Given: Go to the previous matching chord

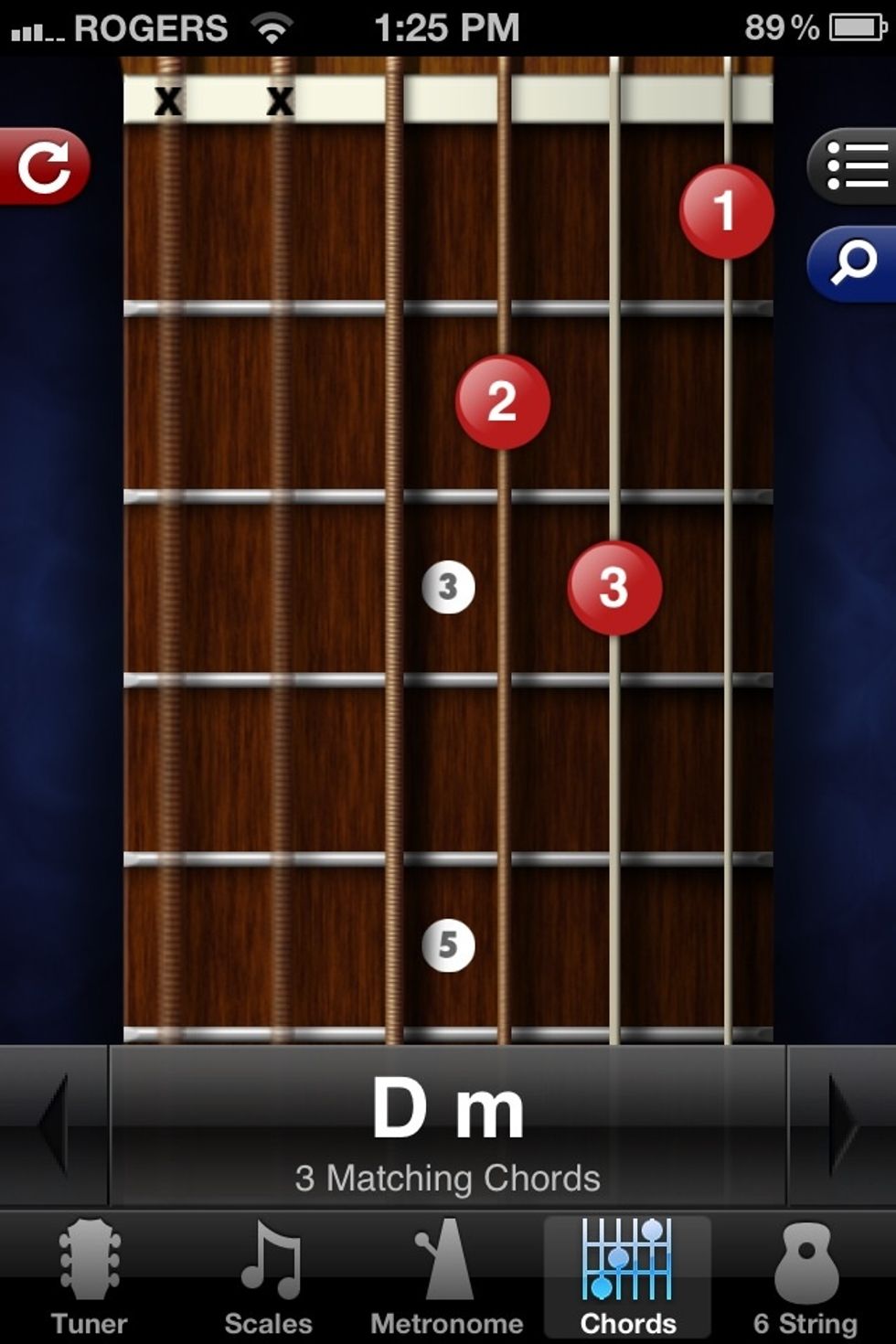Looking at the screenshot, I should click(53, 1125).
